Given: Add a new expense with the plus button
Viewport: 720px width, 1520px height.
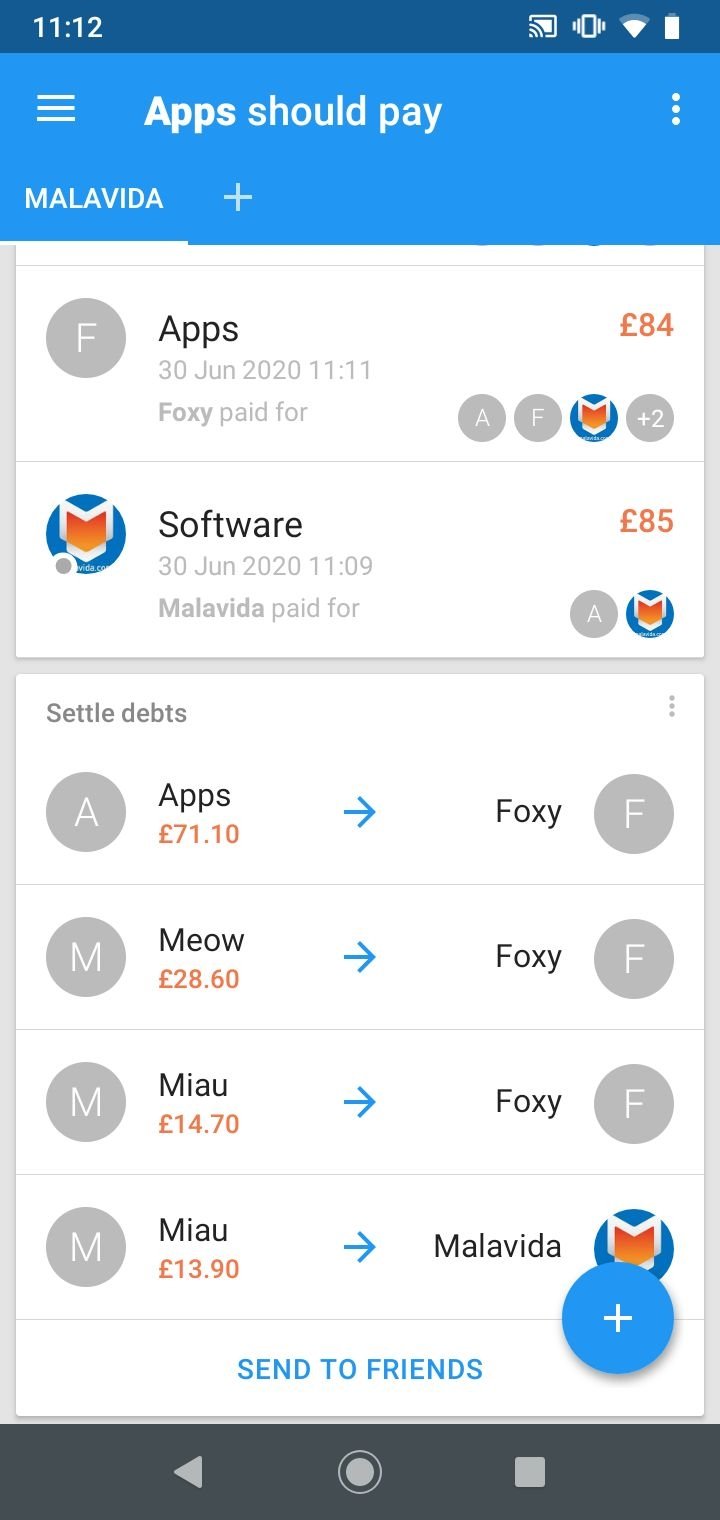Looking at the screenshot, I should coord(618,1318).
